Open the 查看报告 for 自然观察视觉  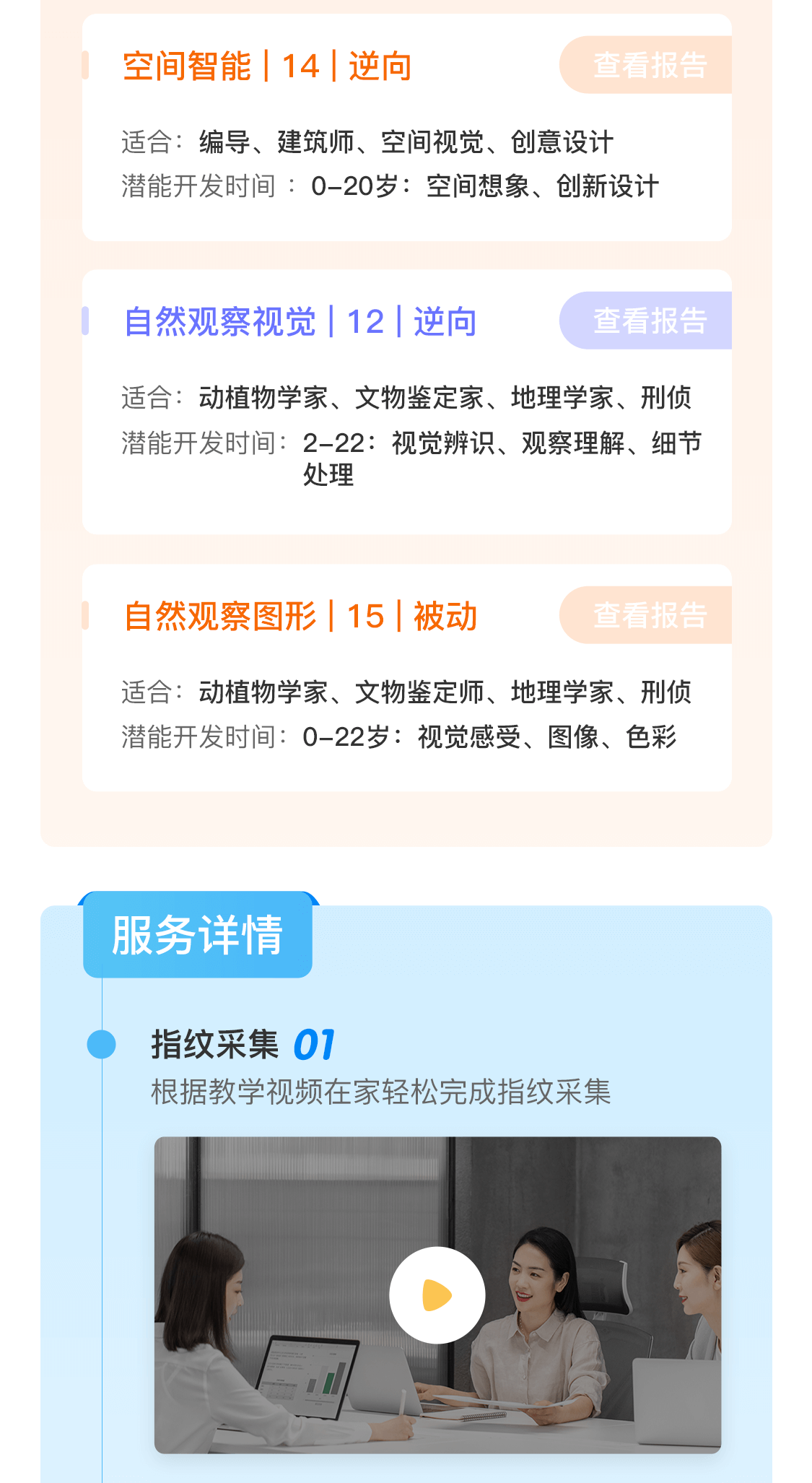tap(649, 320)
